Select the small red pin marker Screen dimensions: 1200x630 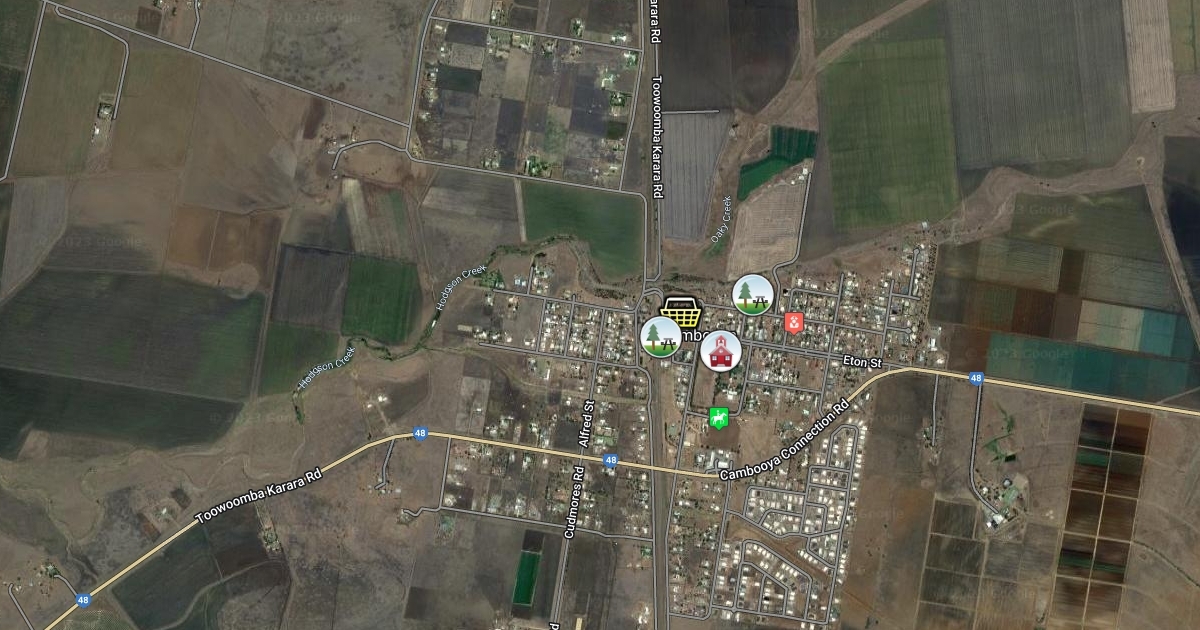coord(794,322)
